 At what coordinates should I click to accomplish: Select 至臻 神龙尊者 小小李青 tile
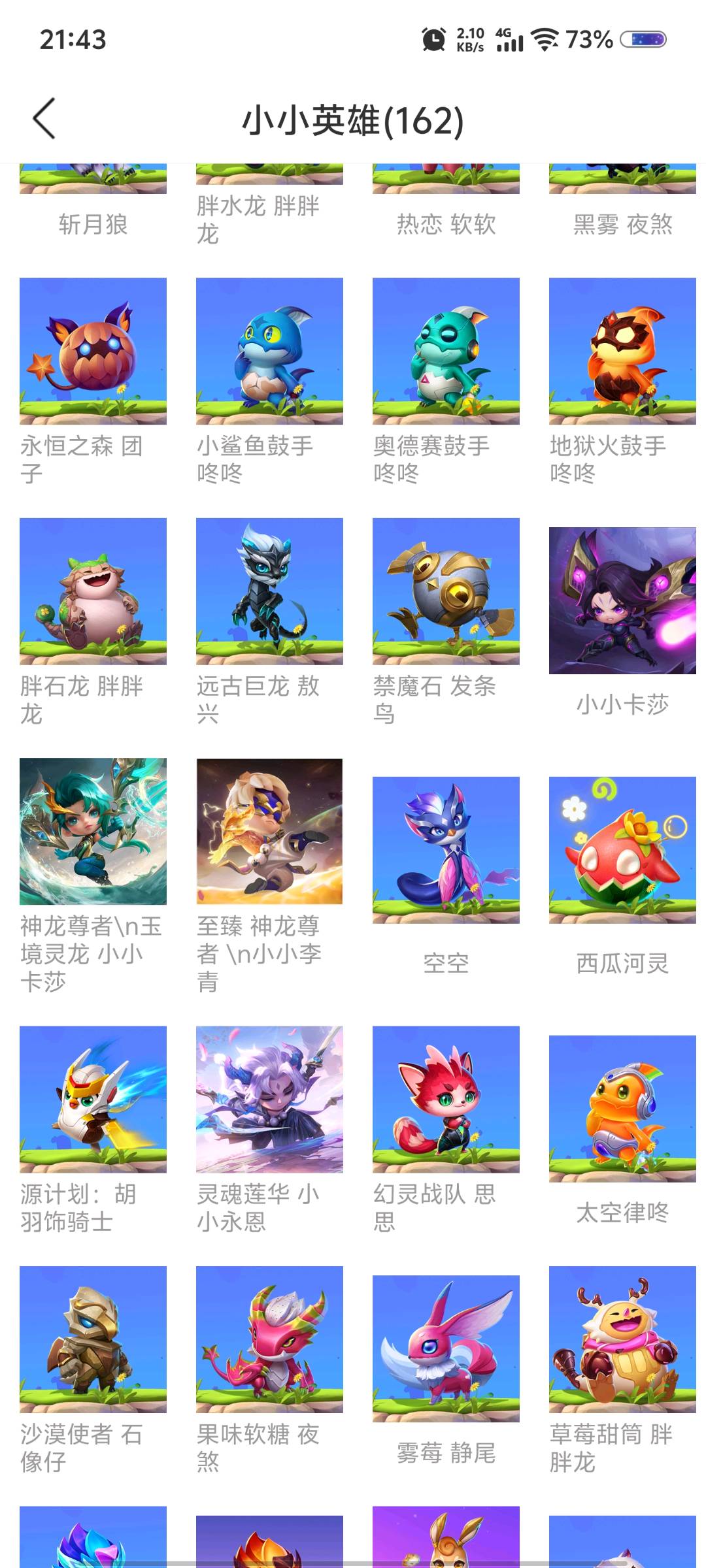(x=269, y=831)
